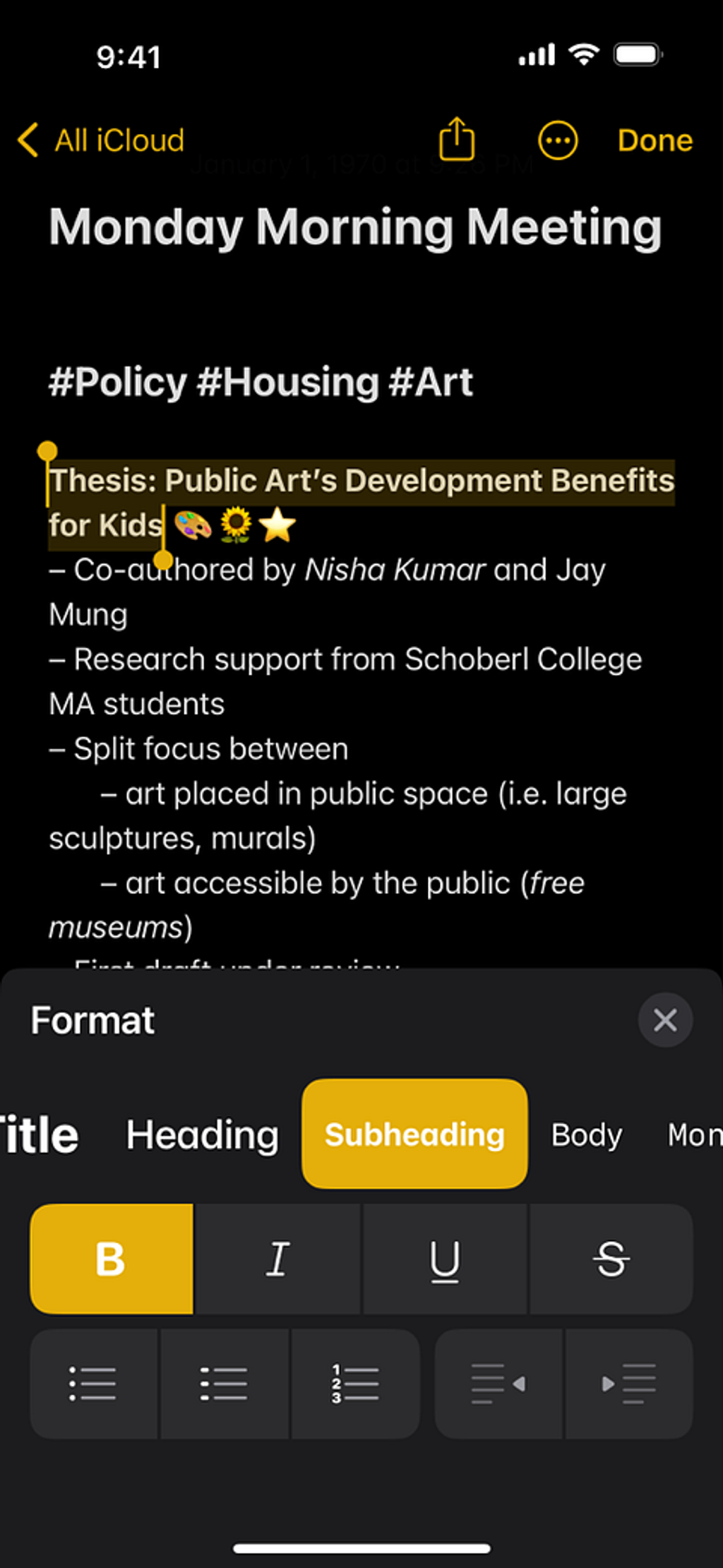Open the more options ellipsis menu

tap(558, 140)
